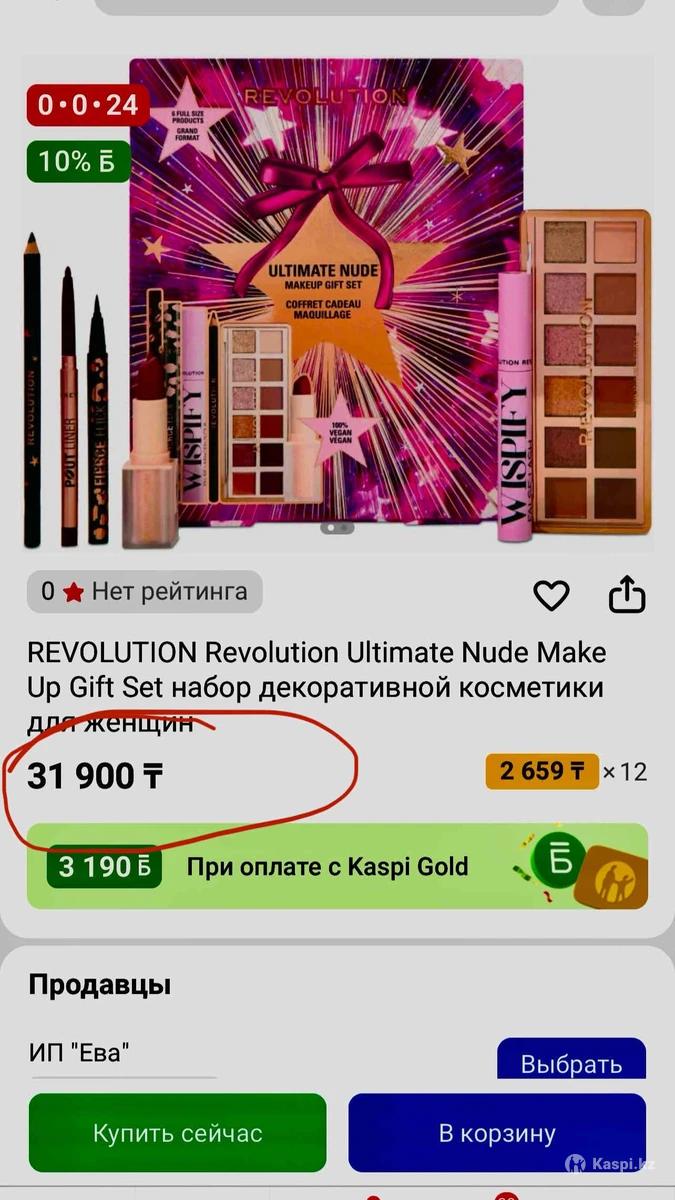
Task: Choose seller ИП "Ева" with Выбрать
Action: [x=571, y=1062]
